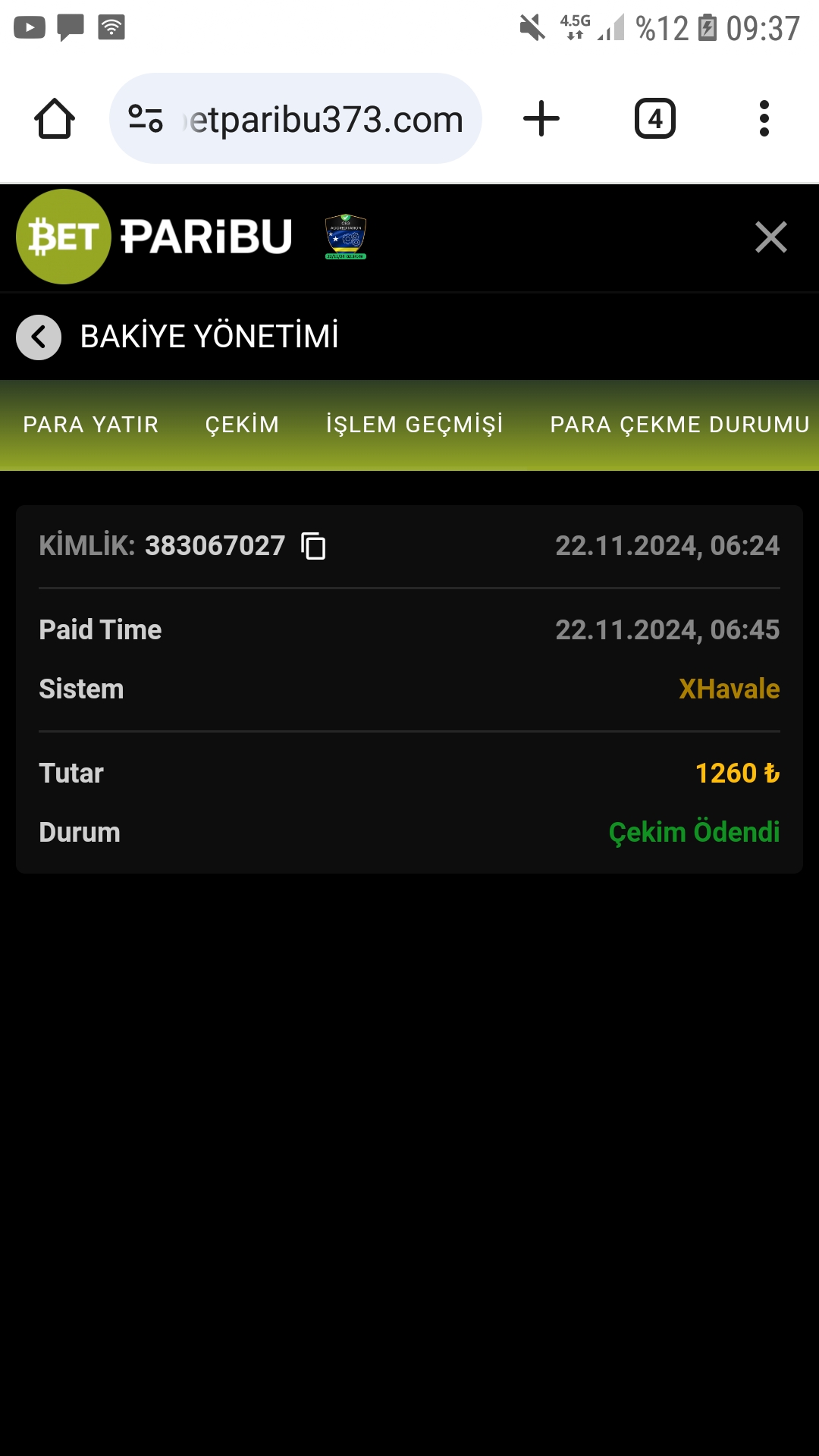View the Para Çekme Durumu tab
The height and width of the screenshot is (1456, 819).
679,425
